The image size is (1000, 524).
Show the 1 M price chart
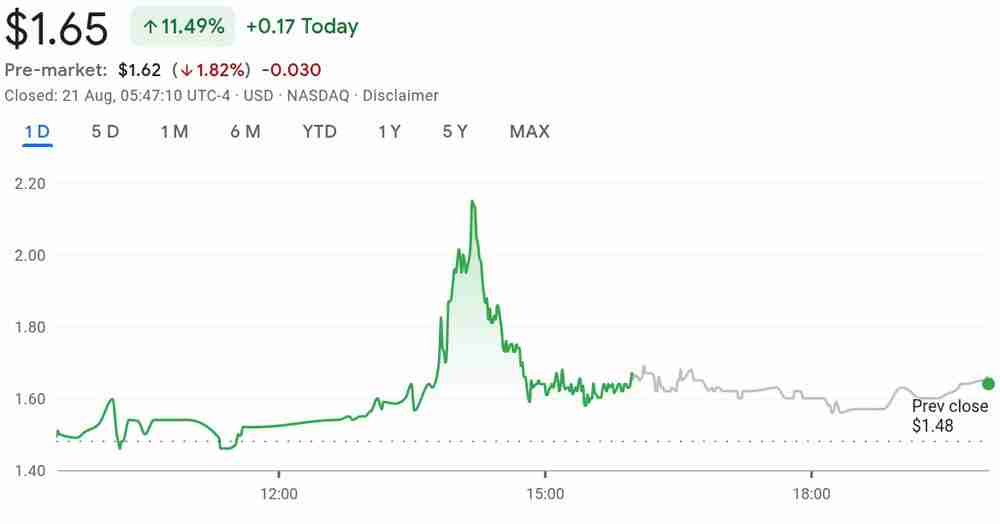pyautogui.click(x=174, y=132)
